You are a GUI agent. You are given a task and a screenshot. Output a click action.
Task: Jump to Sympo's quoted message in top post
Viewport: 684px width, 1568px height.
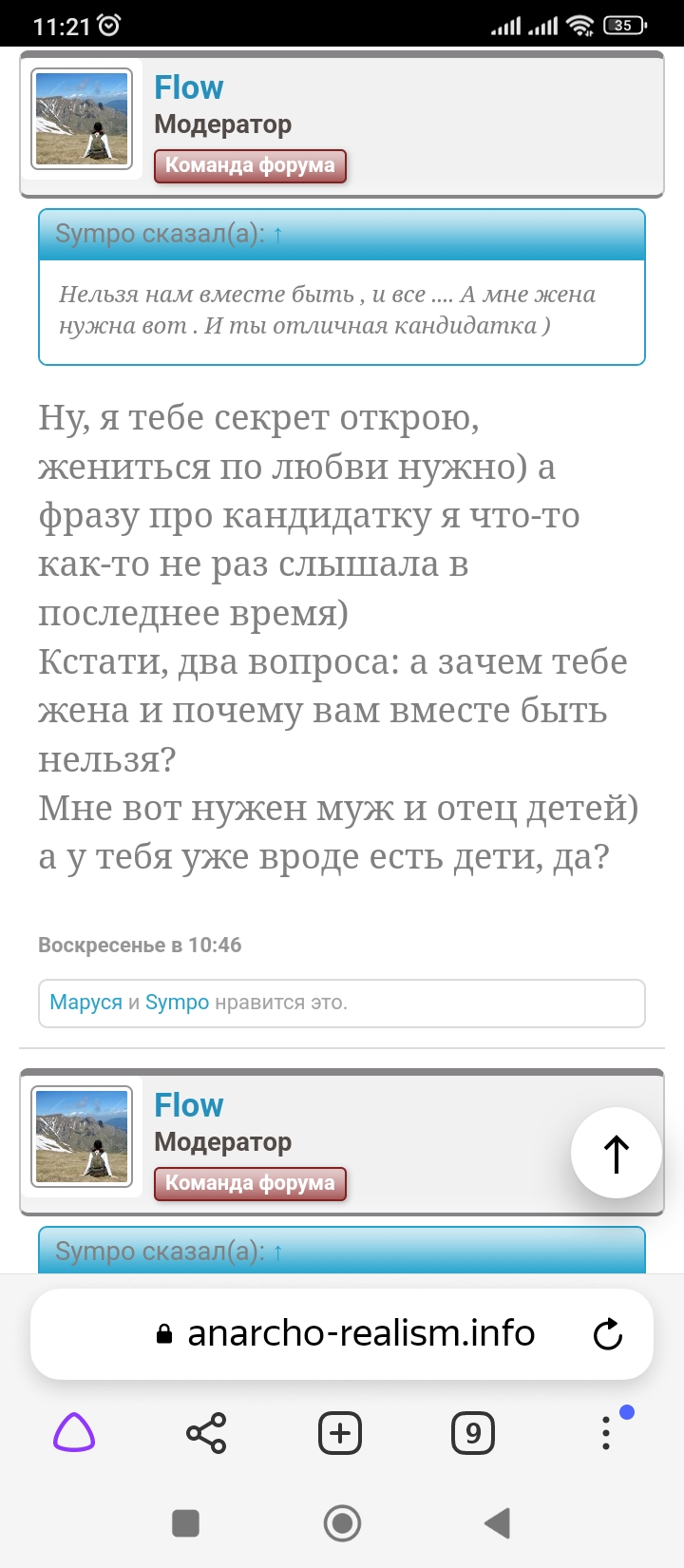pos(277,234)
